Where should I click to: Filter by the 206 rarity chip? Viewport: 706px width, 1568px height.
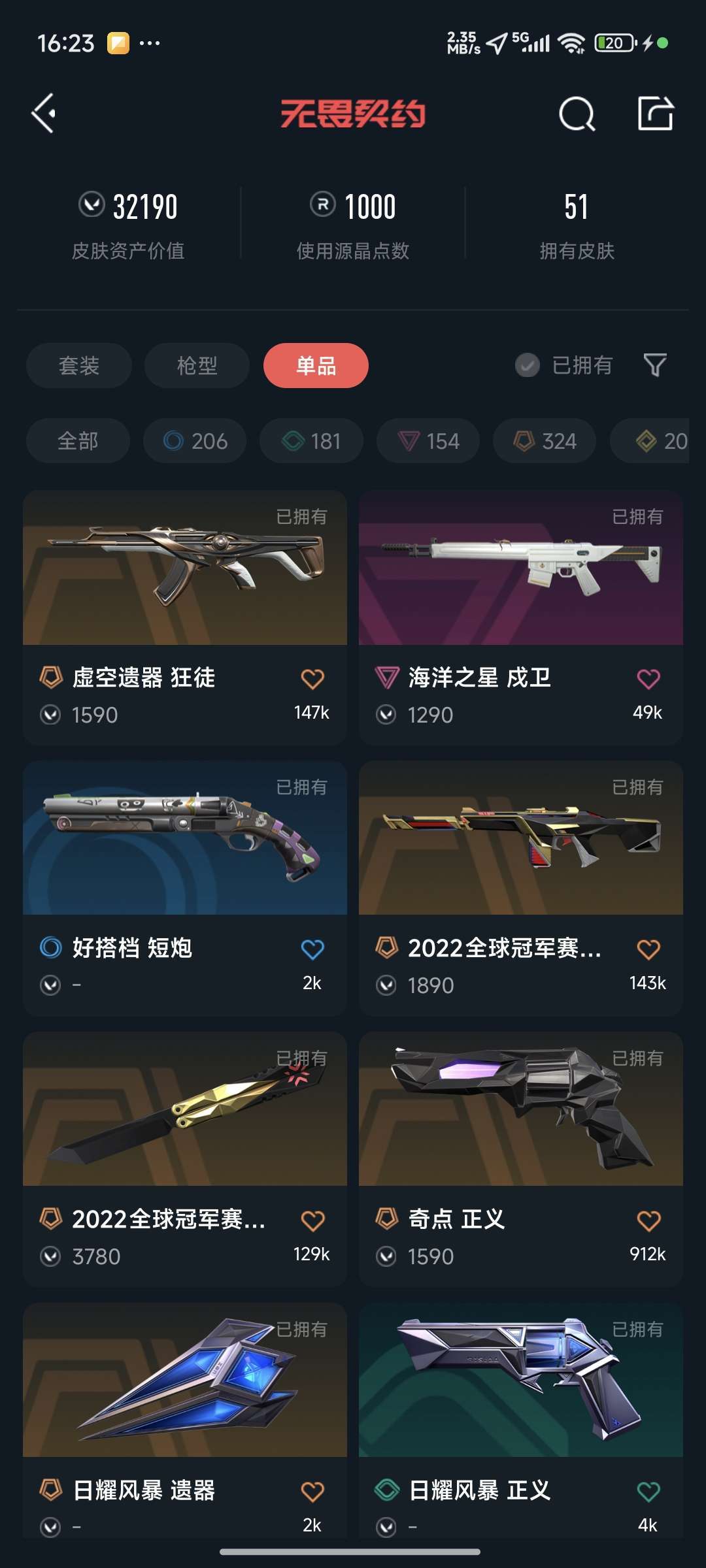(195, 441)
